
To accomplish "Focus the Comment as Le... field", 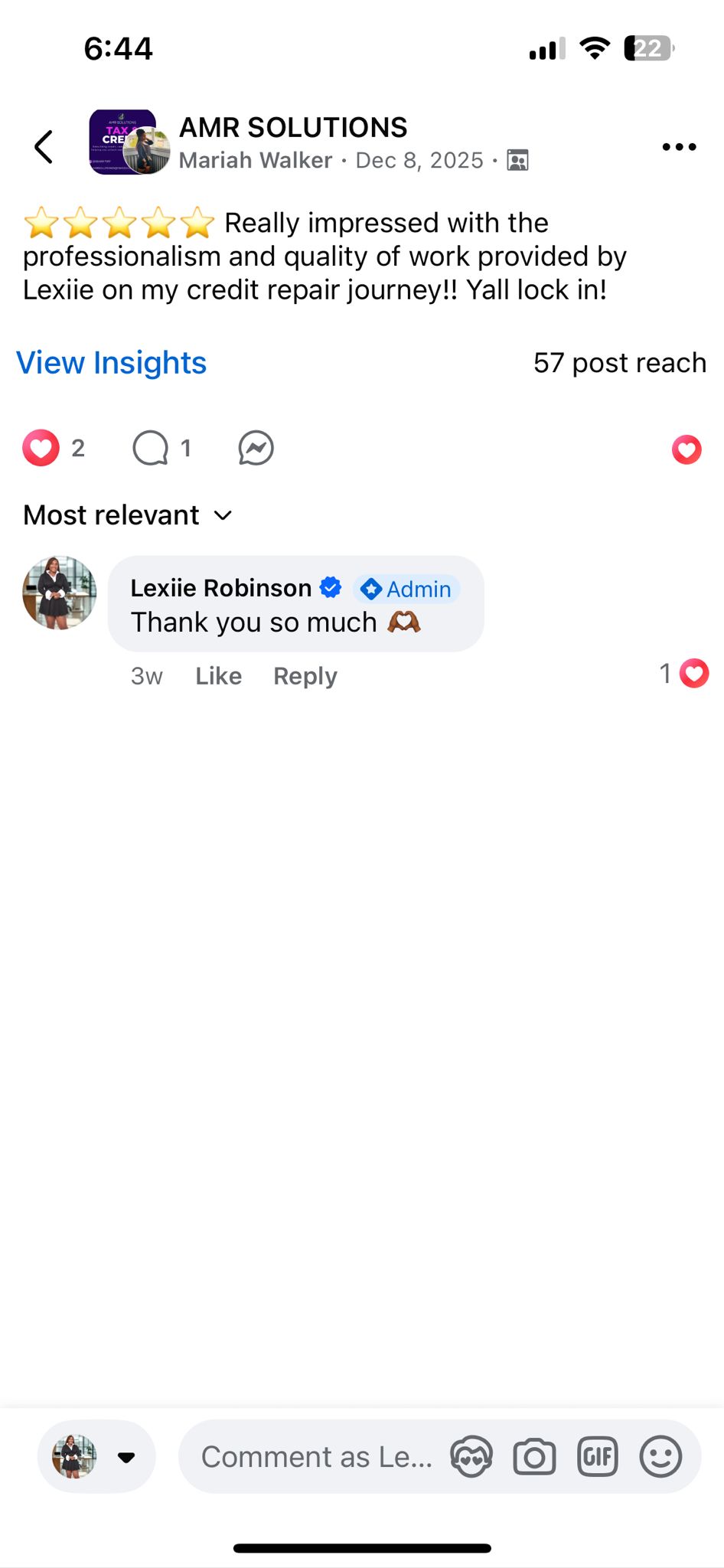I will [x=315, y=1456].
